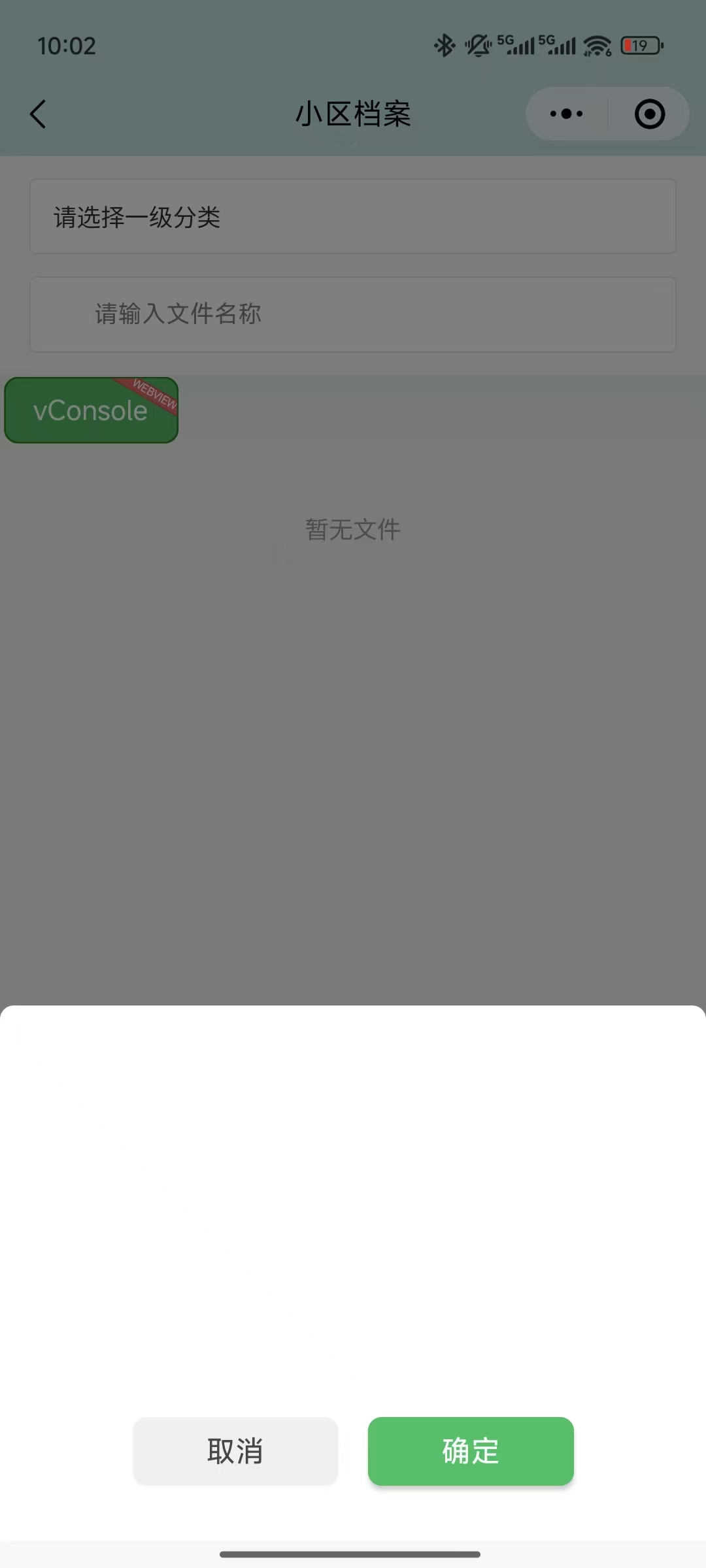
Task: Confirm selection with 确定 button
Action: (x=471, y=1450)
